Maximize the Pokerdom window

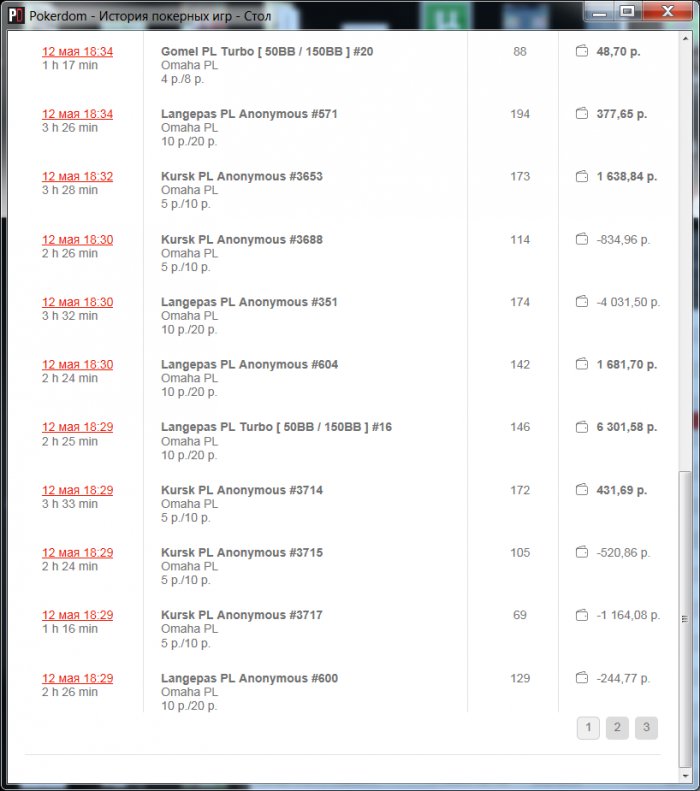[627, 11]
